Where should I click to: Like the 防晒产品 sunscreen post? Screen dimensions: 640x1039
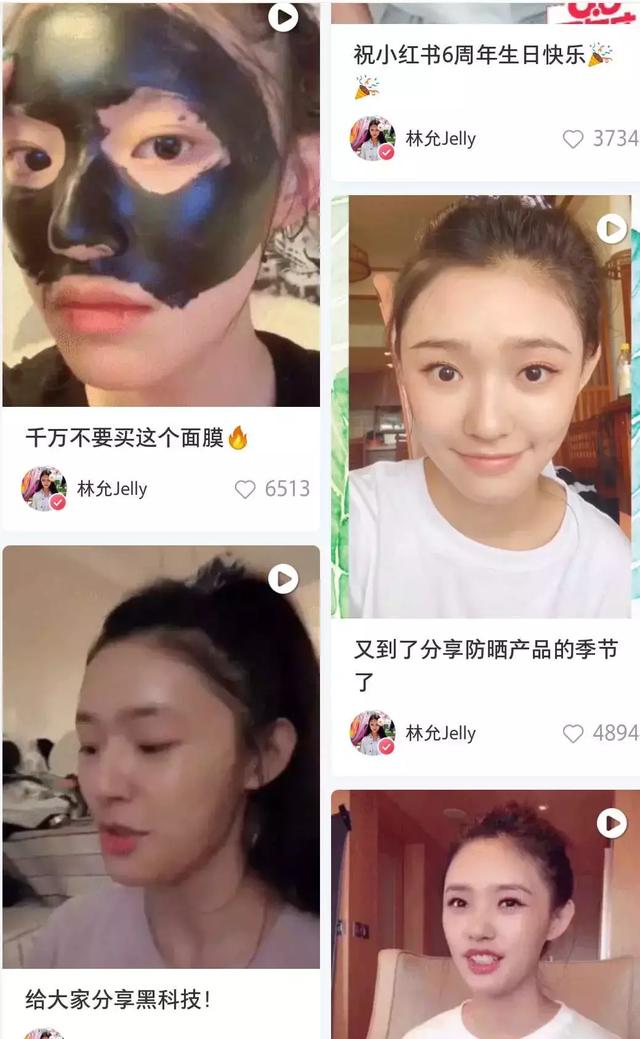[x=573, y=733]
